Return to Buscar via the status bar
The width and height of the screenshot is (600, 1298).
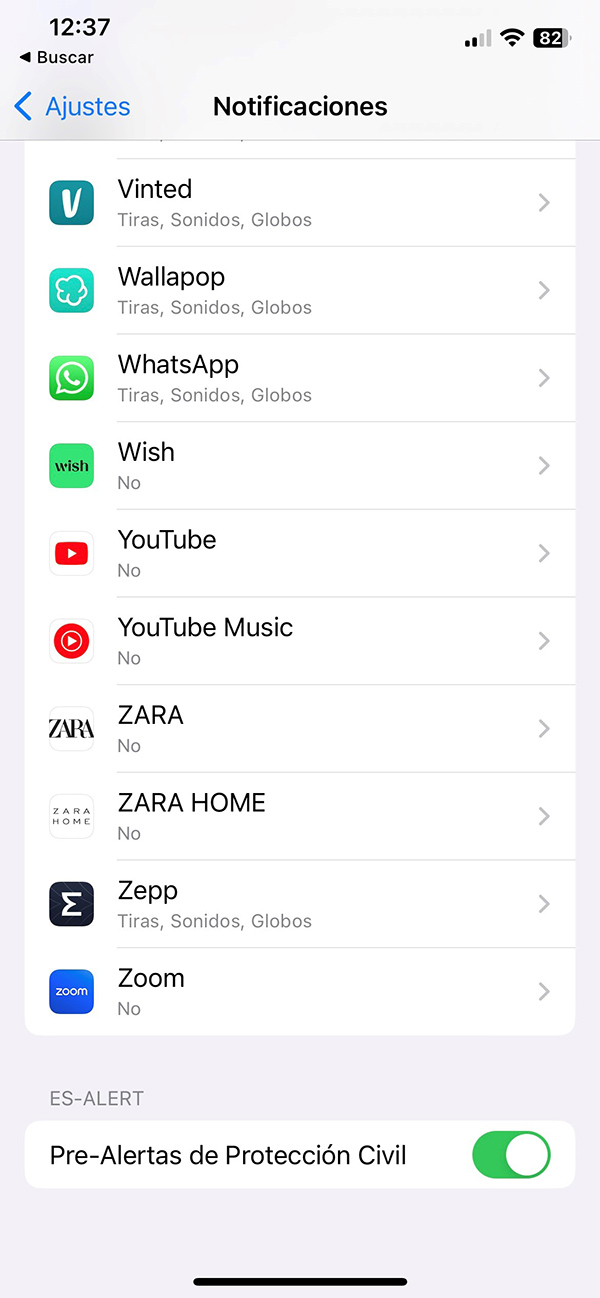click(57, 57)
